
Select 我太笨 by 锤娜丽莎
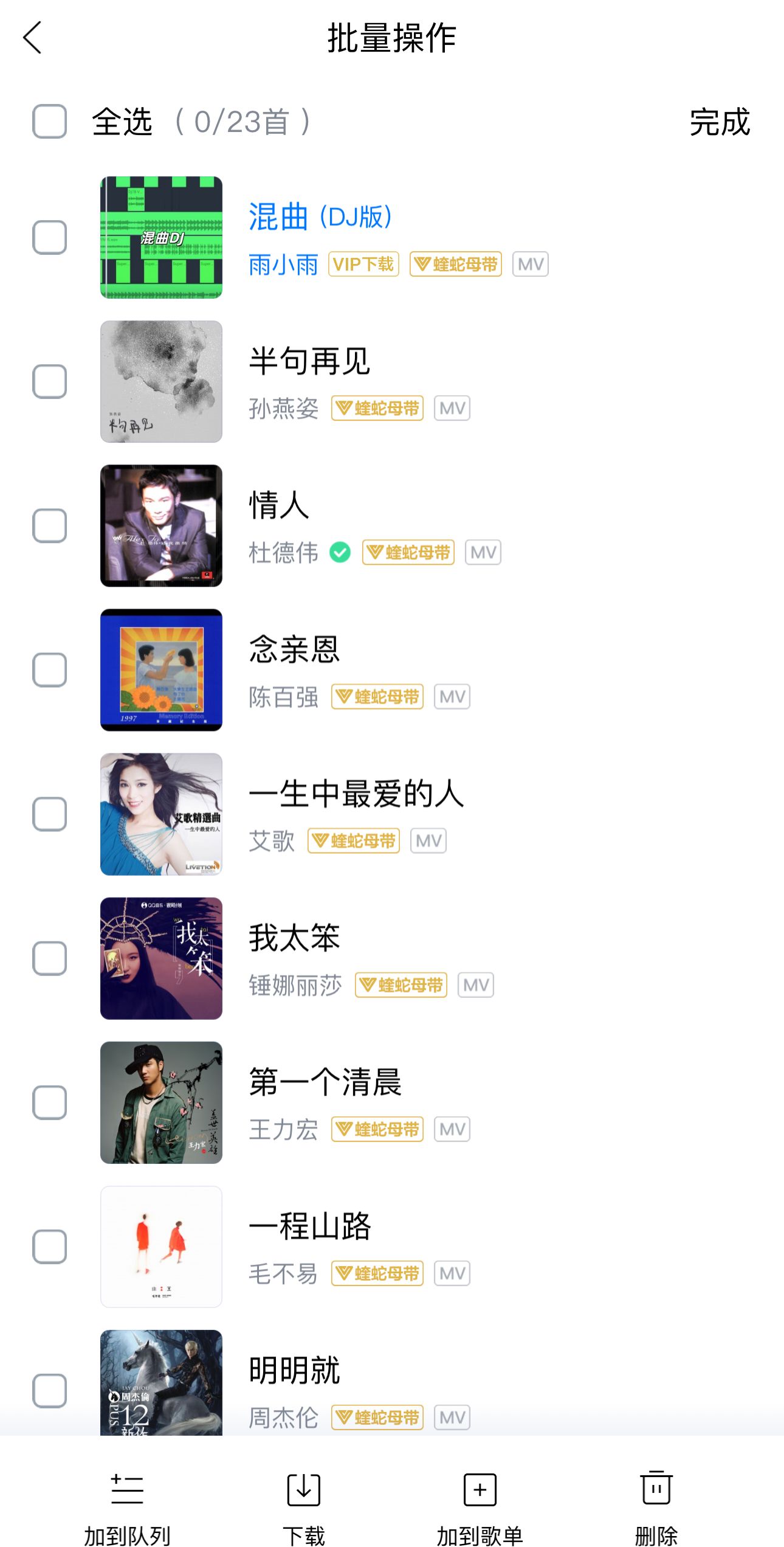point(49,958)
